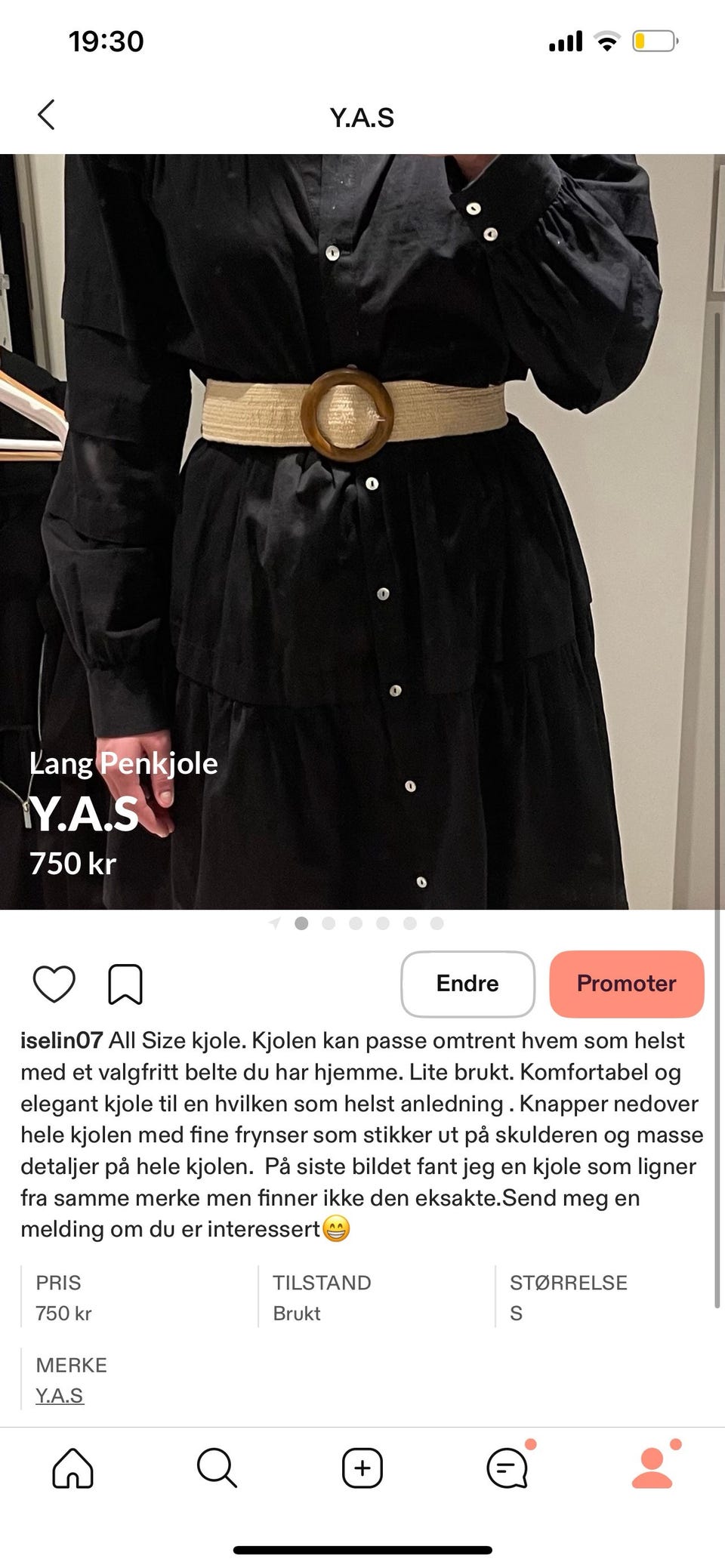Tap the share arrow below the photo
725x1568 pixels.
tap(276, 923)
